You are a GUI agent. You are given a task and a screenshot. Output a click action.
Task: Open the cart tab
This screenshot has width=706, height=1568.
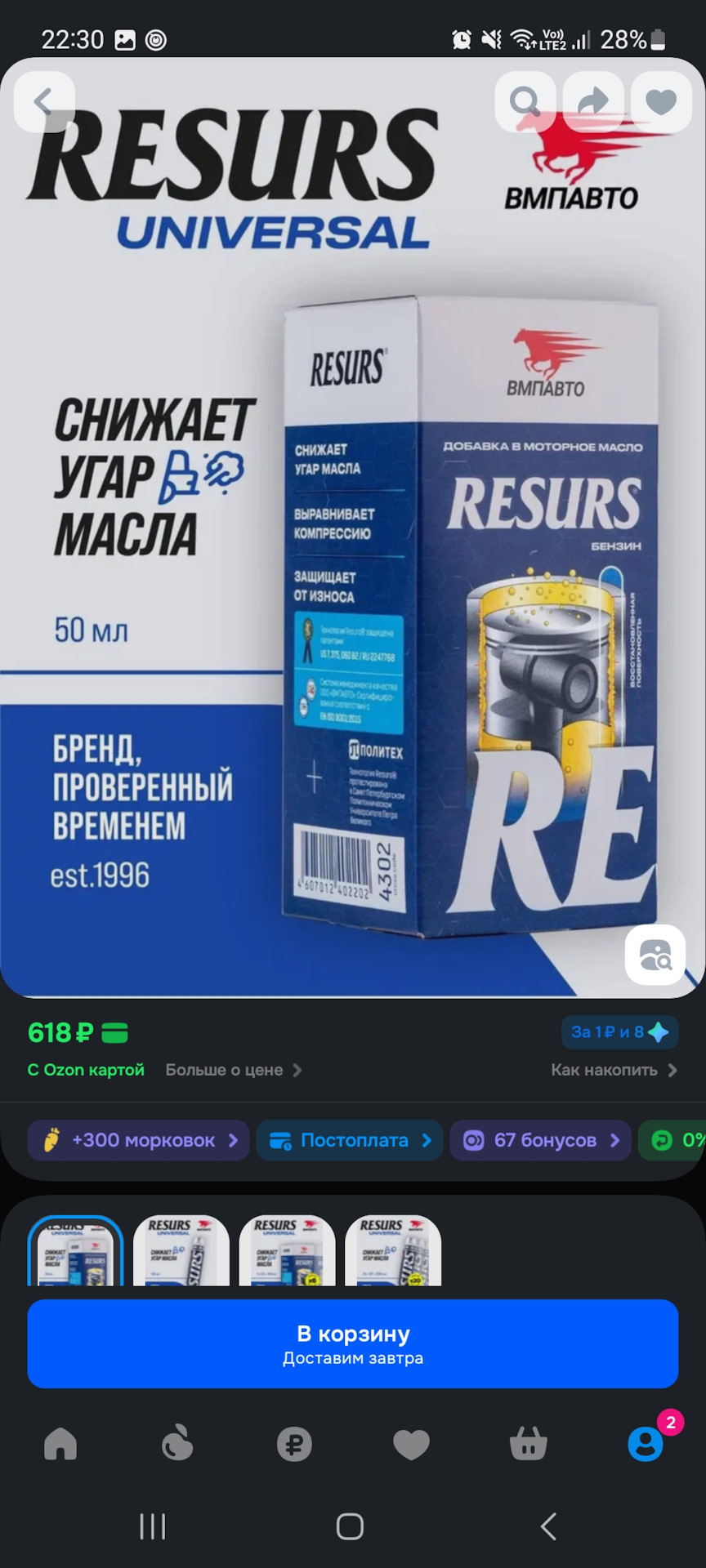(x=528, y=1445)
